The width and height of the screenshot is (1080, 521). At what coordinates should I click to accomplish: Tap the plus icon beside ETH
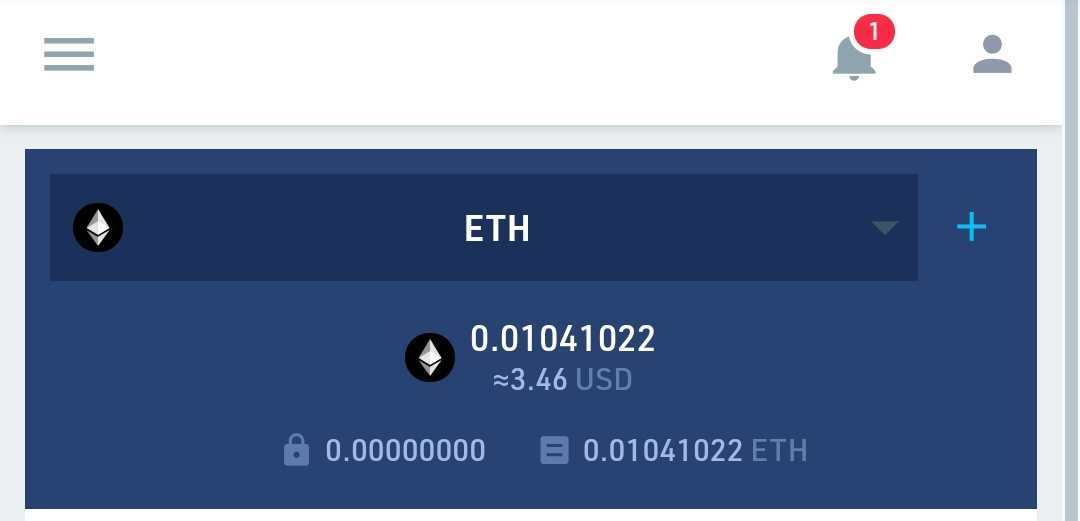click(971, 227)
